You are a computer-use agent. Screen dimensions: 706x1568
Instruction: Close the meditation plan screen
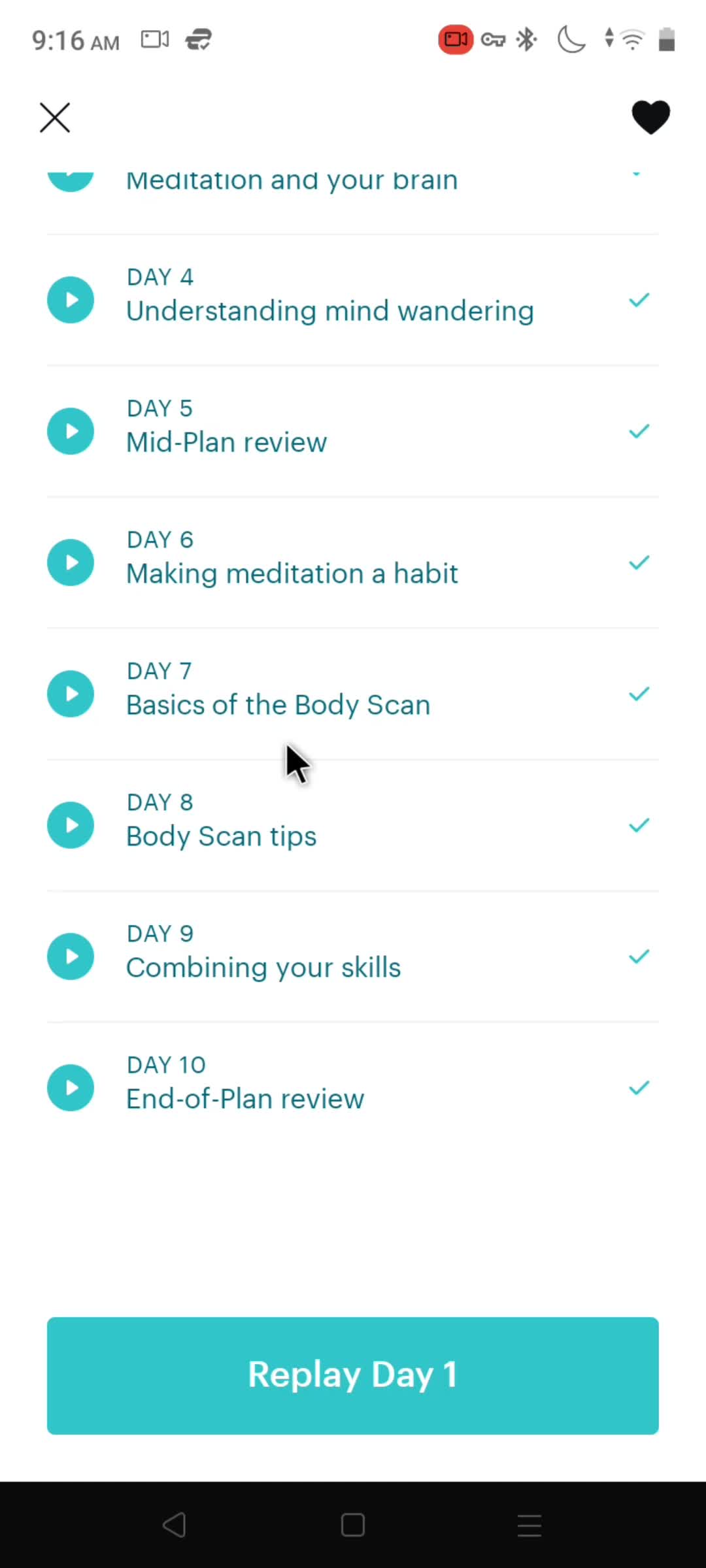coord(55,118)
